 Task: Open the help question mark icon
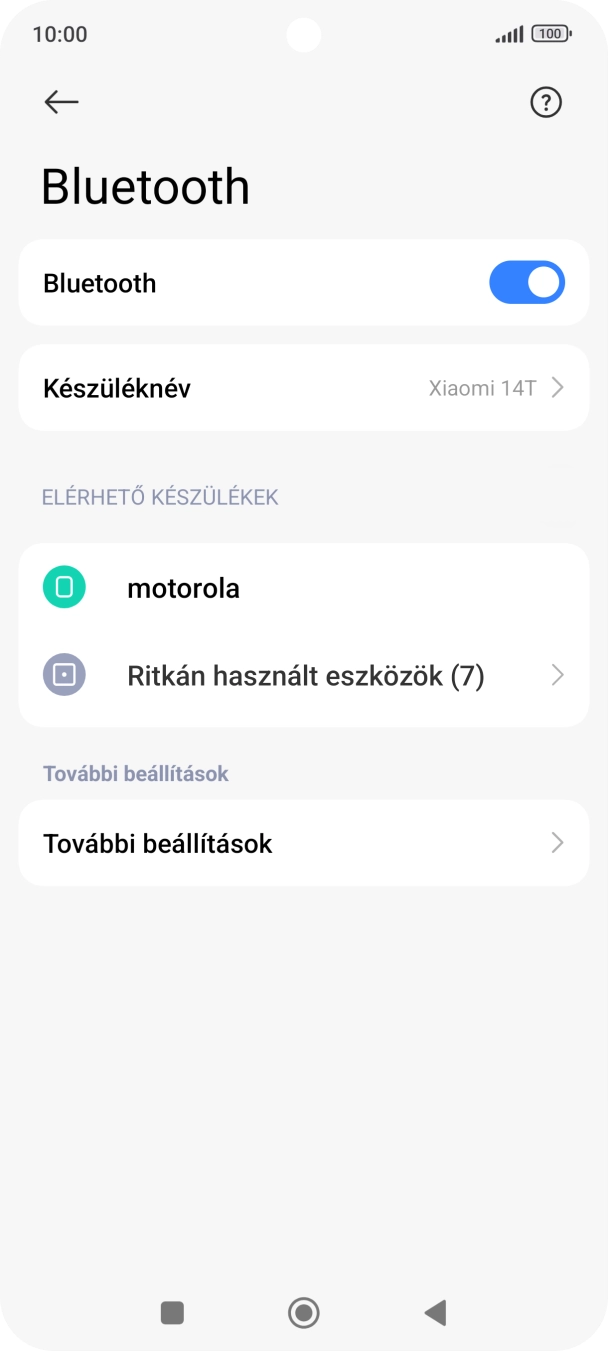(x=546, y=102)
